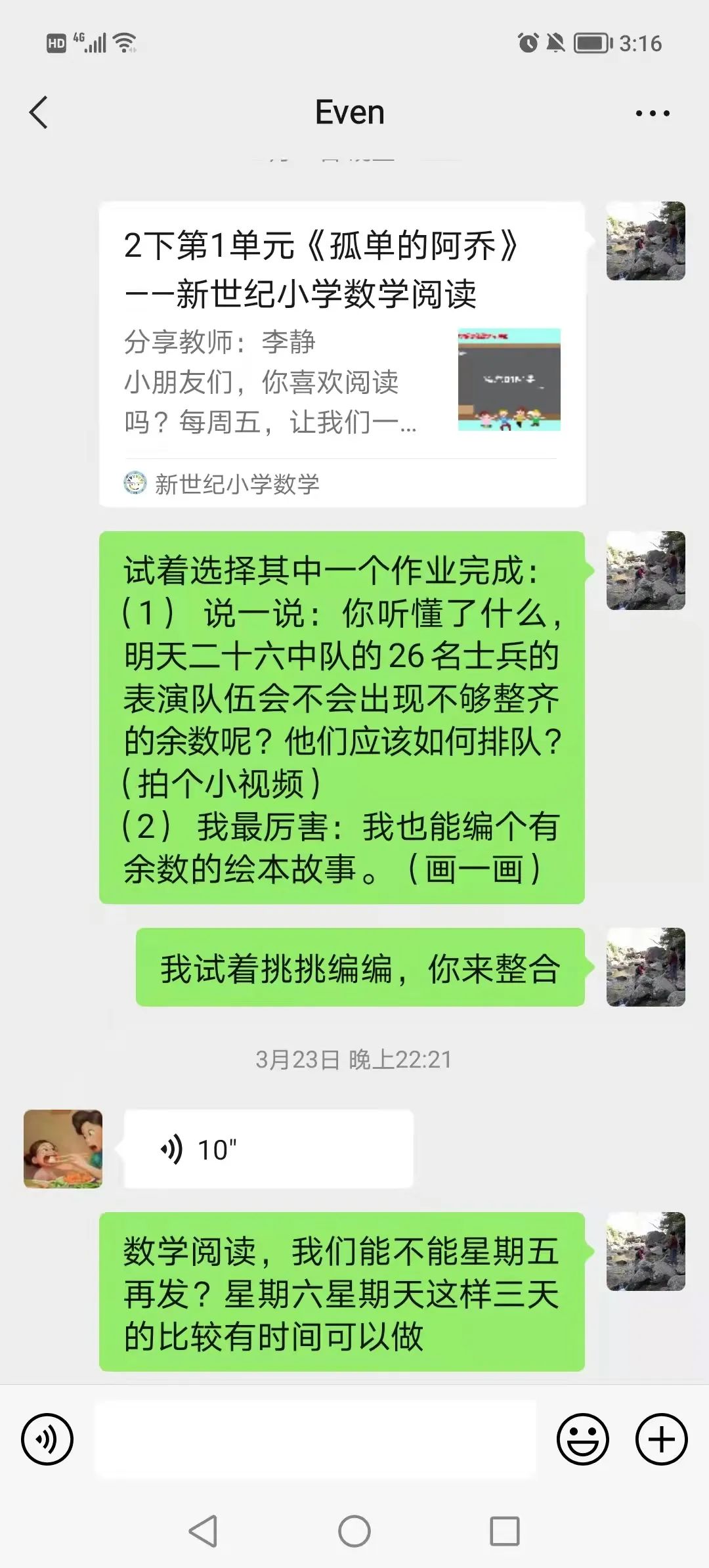Screen dimensions: 709x1568
Task: Open the chat info three-dot menu
Action: point(653,113)
